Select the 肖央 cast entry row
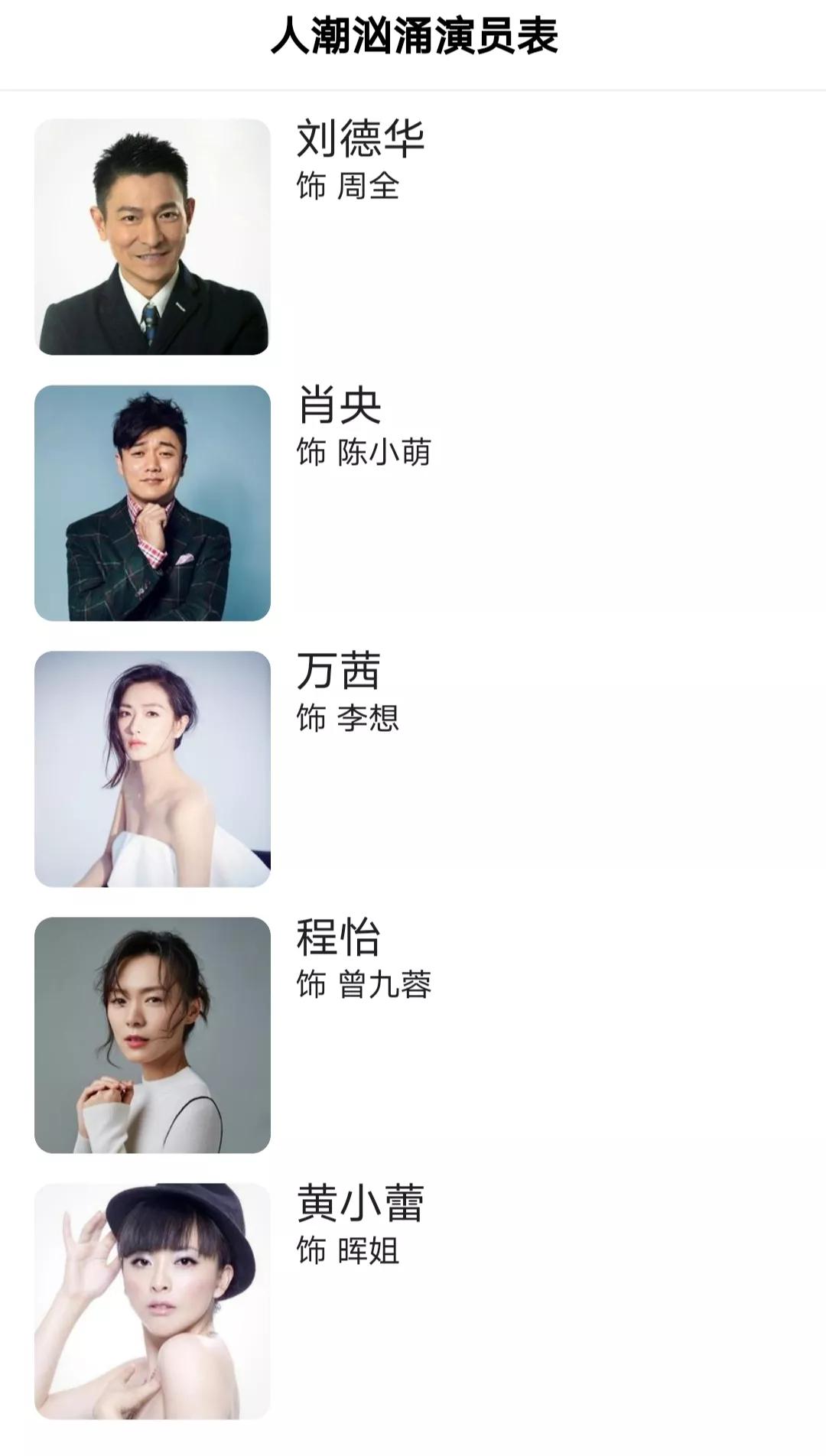Screen dimensions: 826x1456 [x=413, y=501]
